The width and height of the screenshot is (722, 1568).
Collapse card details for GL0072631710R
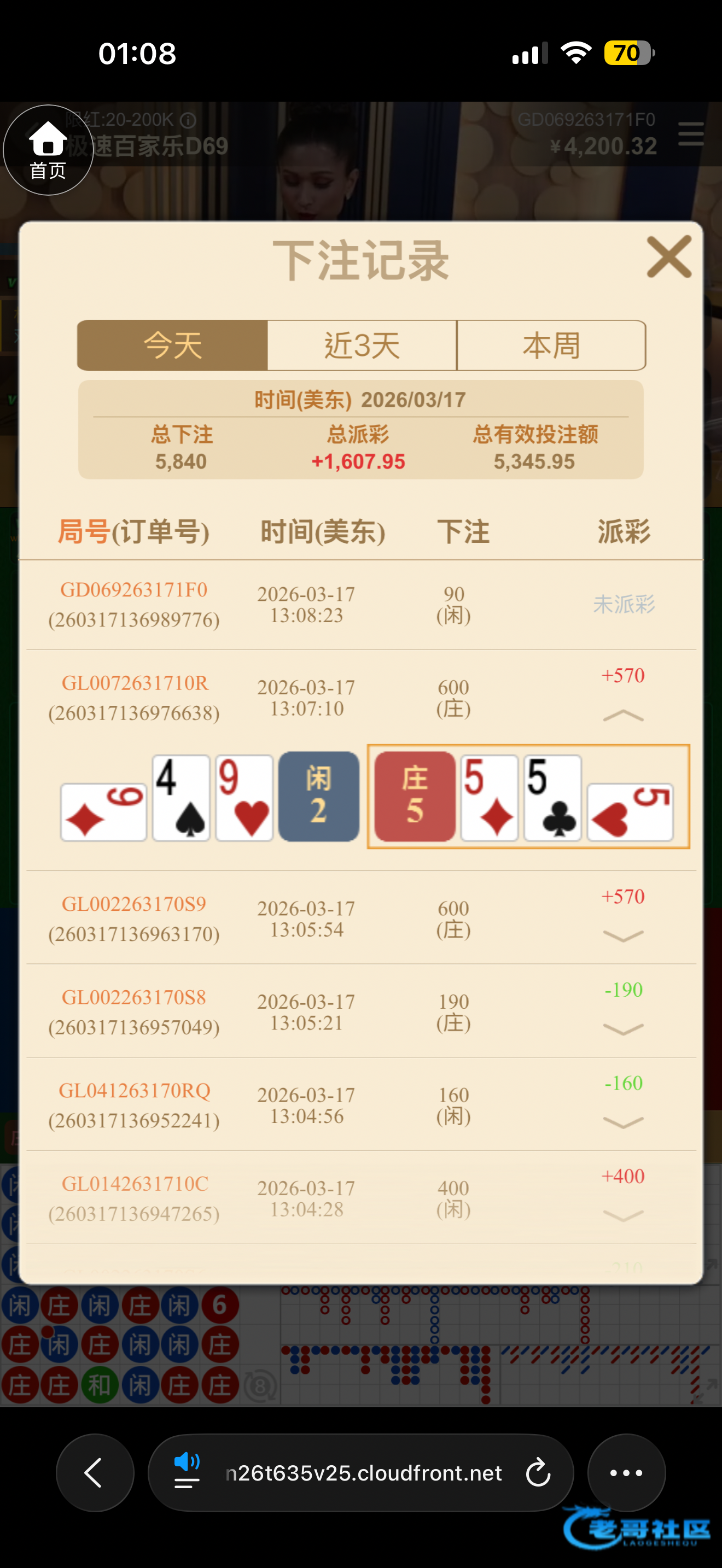[622, 715]
